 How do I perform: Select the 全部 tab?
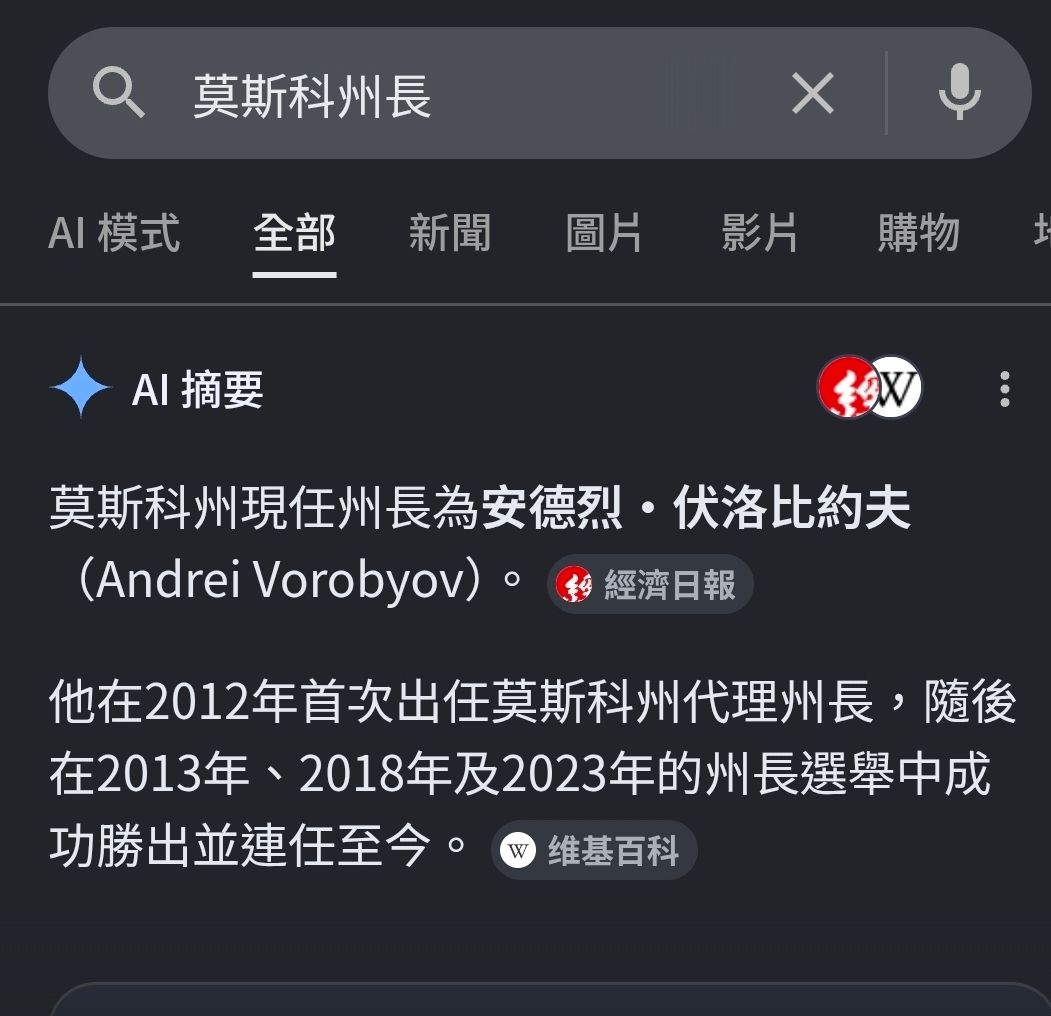[x=294, y=233]
